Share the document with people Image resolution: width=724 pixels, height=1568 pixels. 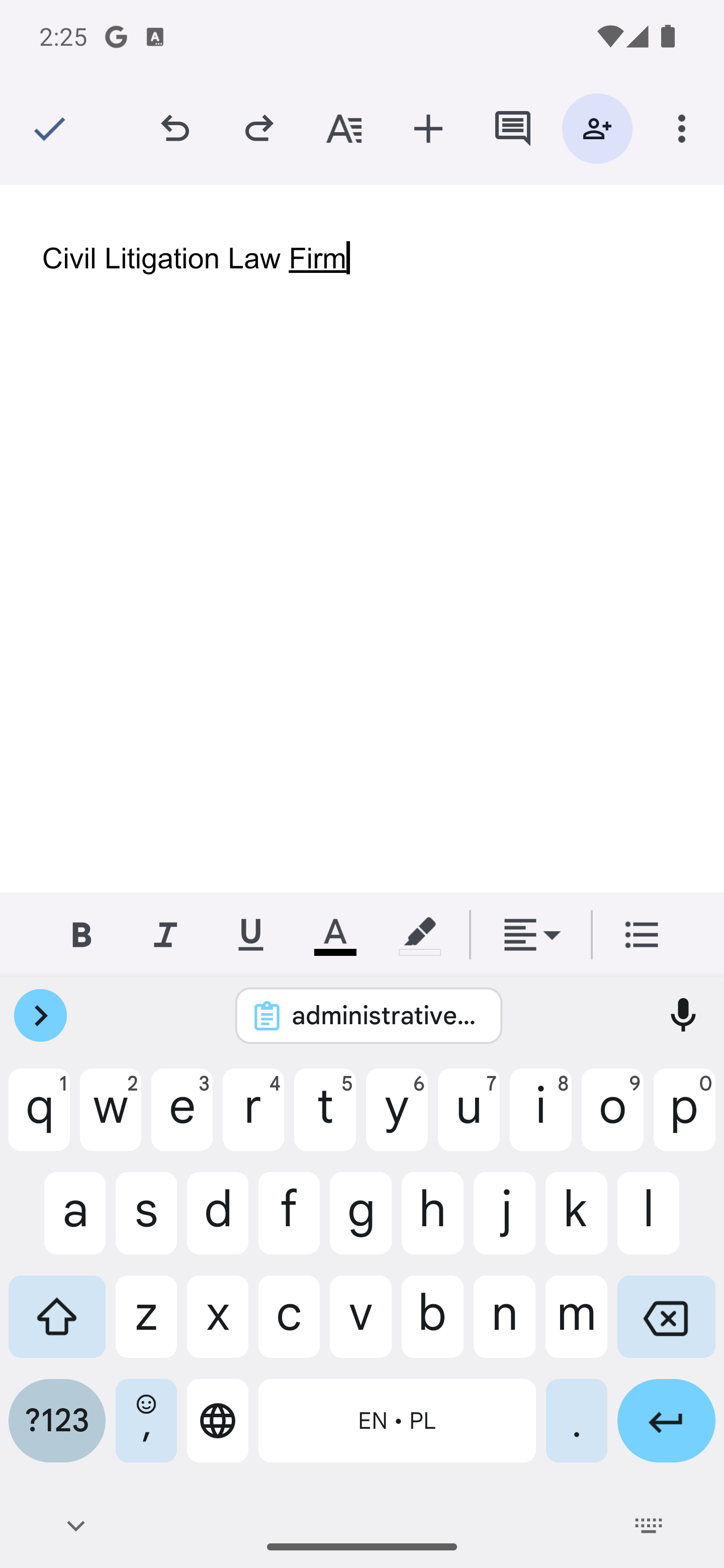[x=597, y=129]
